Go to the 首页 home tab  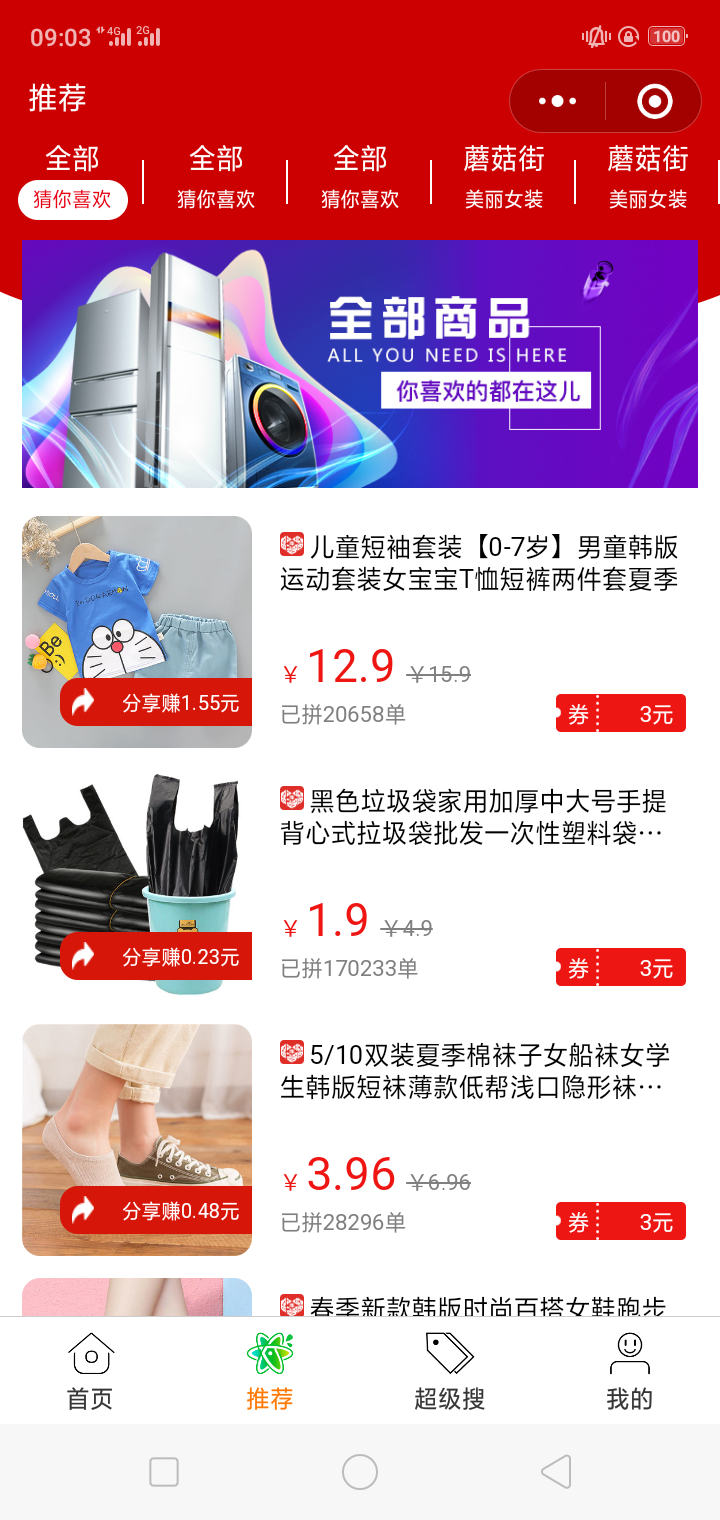point(90,1371)
